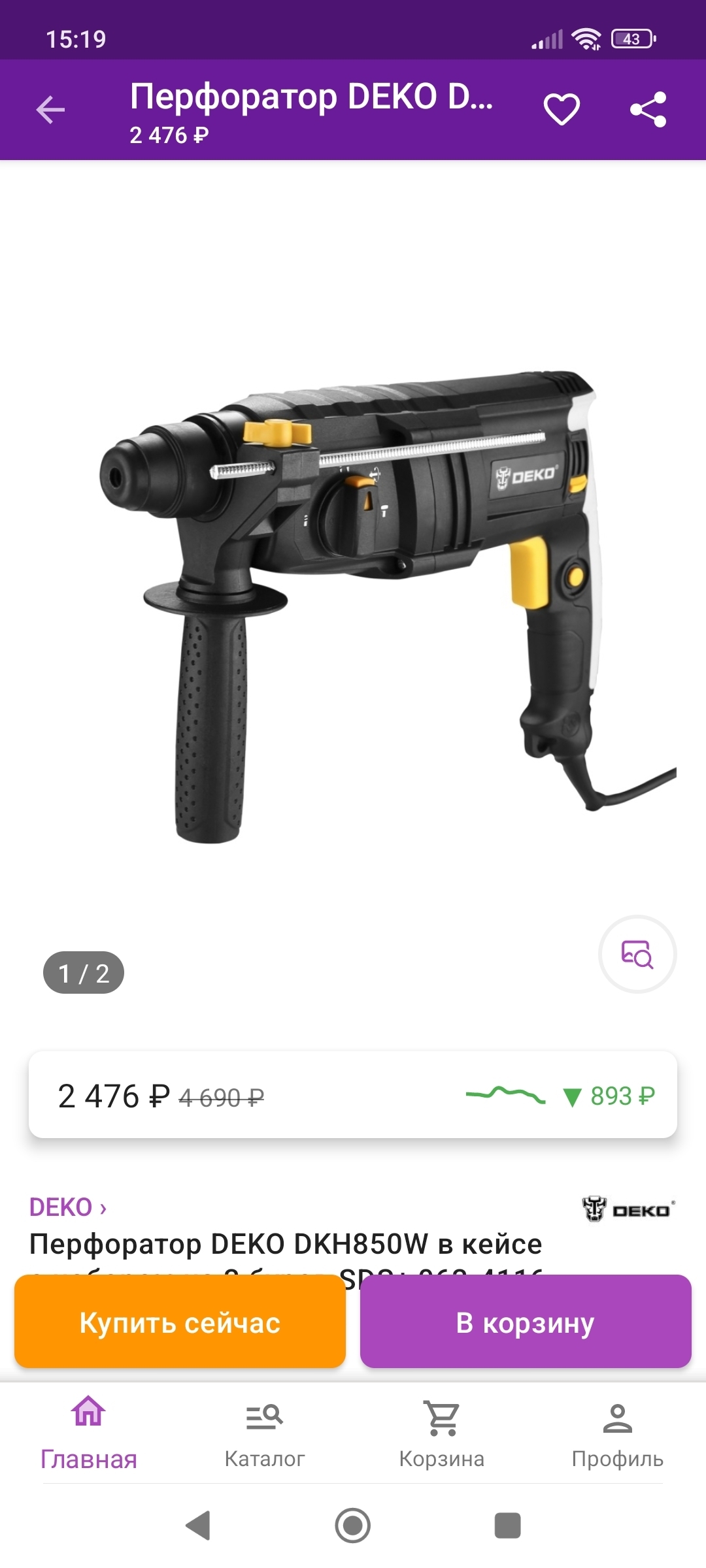This screenshot has height=1568, width=706.
Task: Go to the Профиль tab
Action: point(618,1432)
